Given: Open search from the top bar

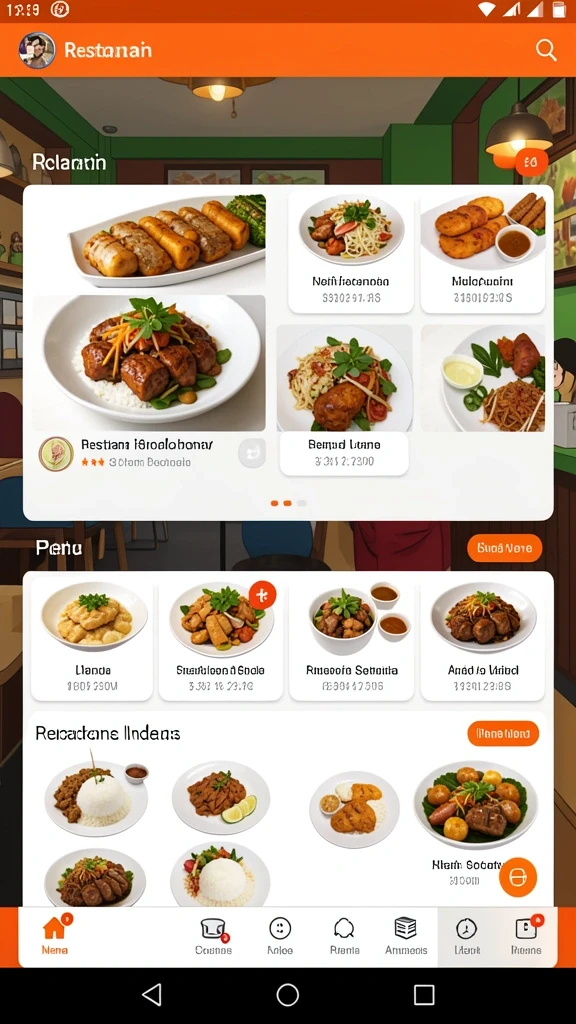Looking at the screenshot, I should 546,50.
